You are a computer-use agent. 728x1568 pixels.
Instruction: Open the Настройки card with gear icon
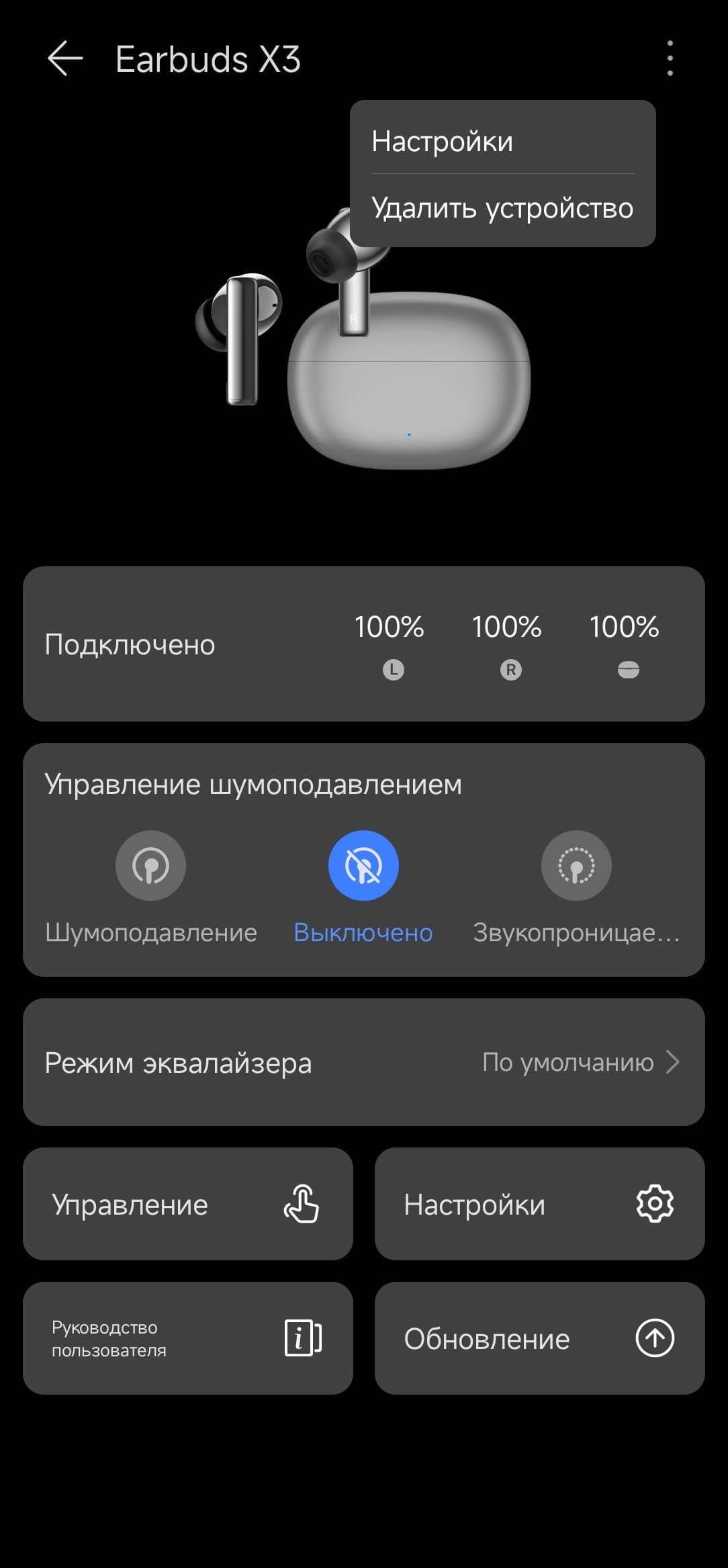pyautogui.click(x=539, y=1204)
